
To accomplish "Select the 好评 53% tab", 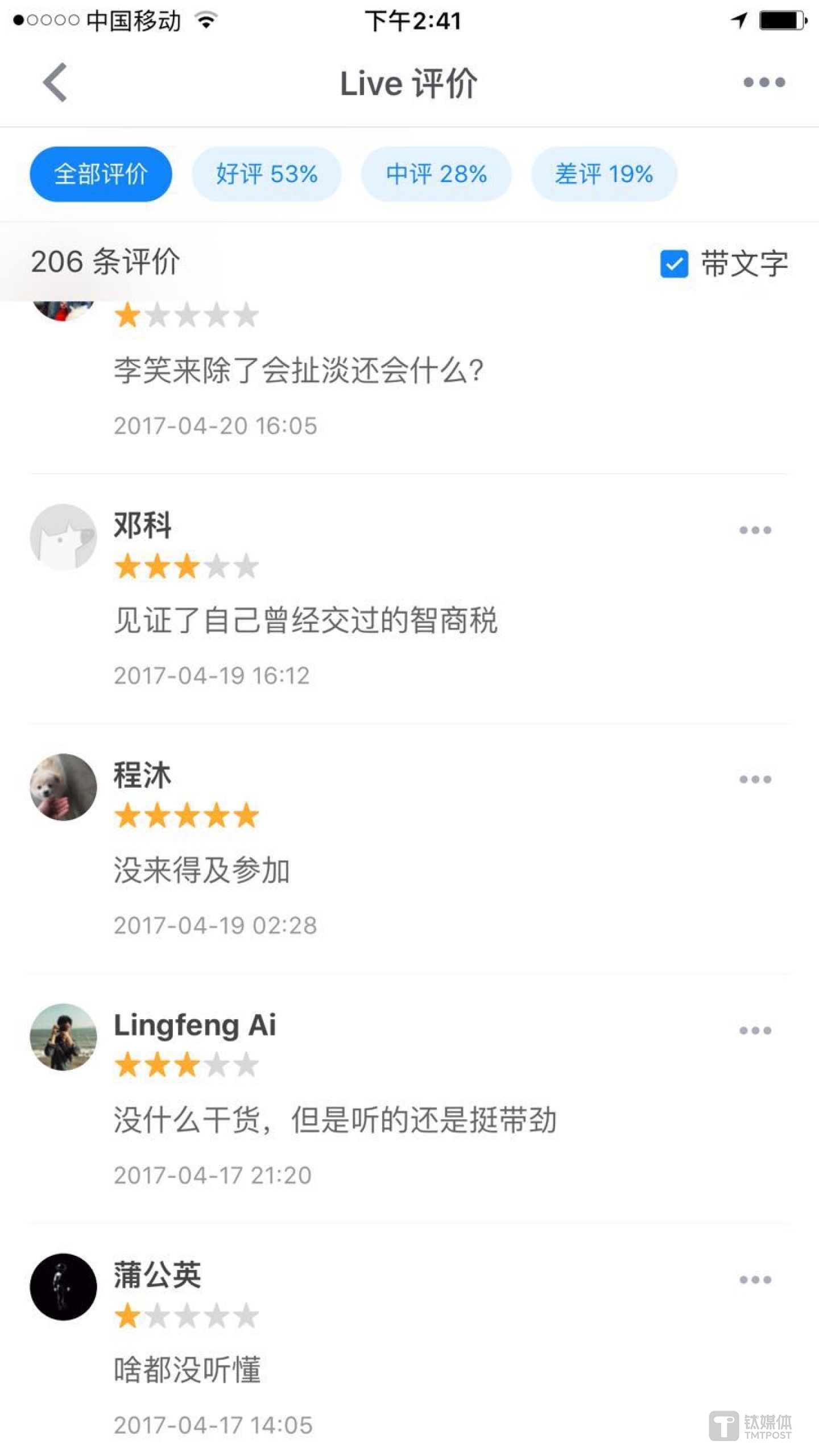I will (x=266, y=174).
